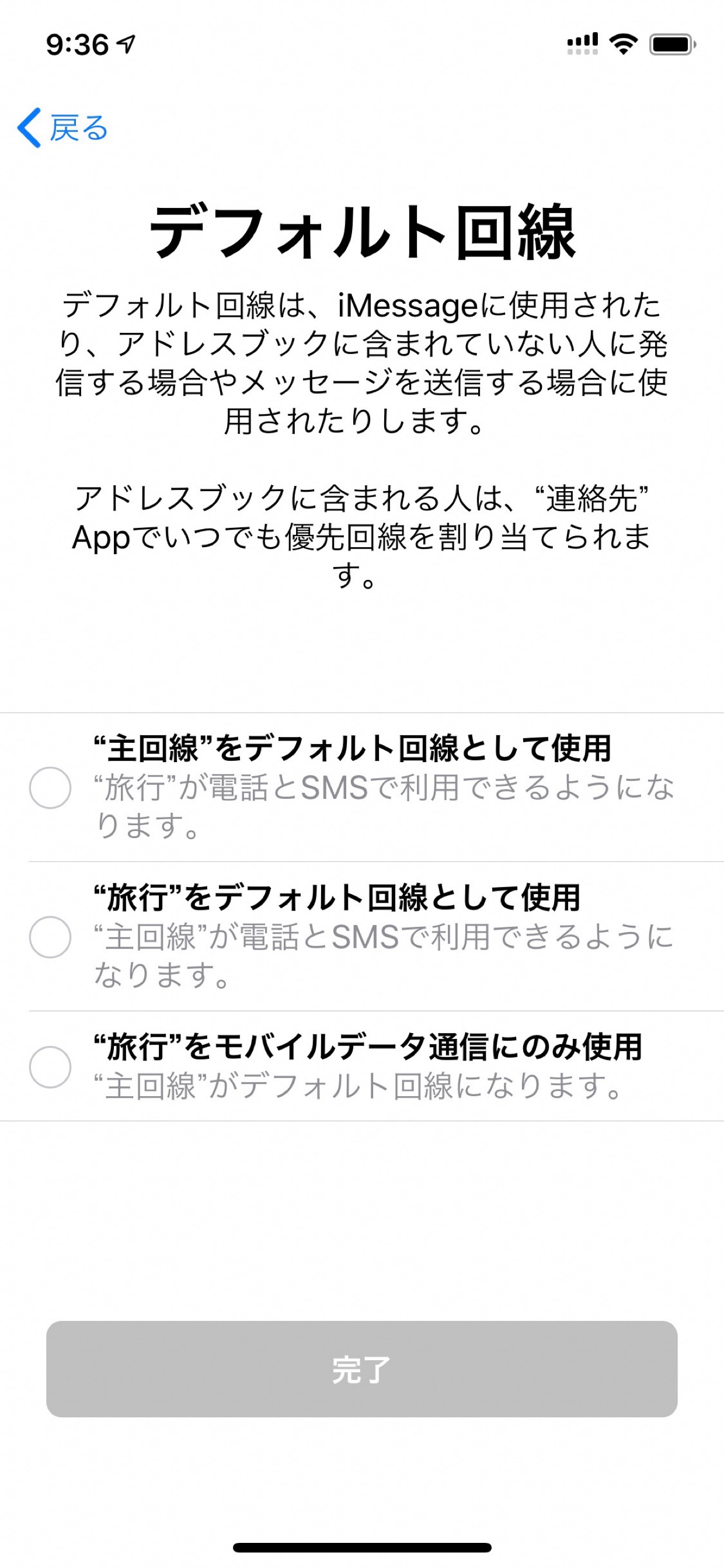
Task: Tap the 完了 button
Action: pos(362,1369)
